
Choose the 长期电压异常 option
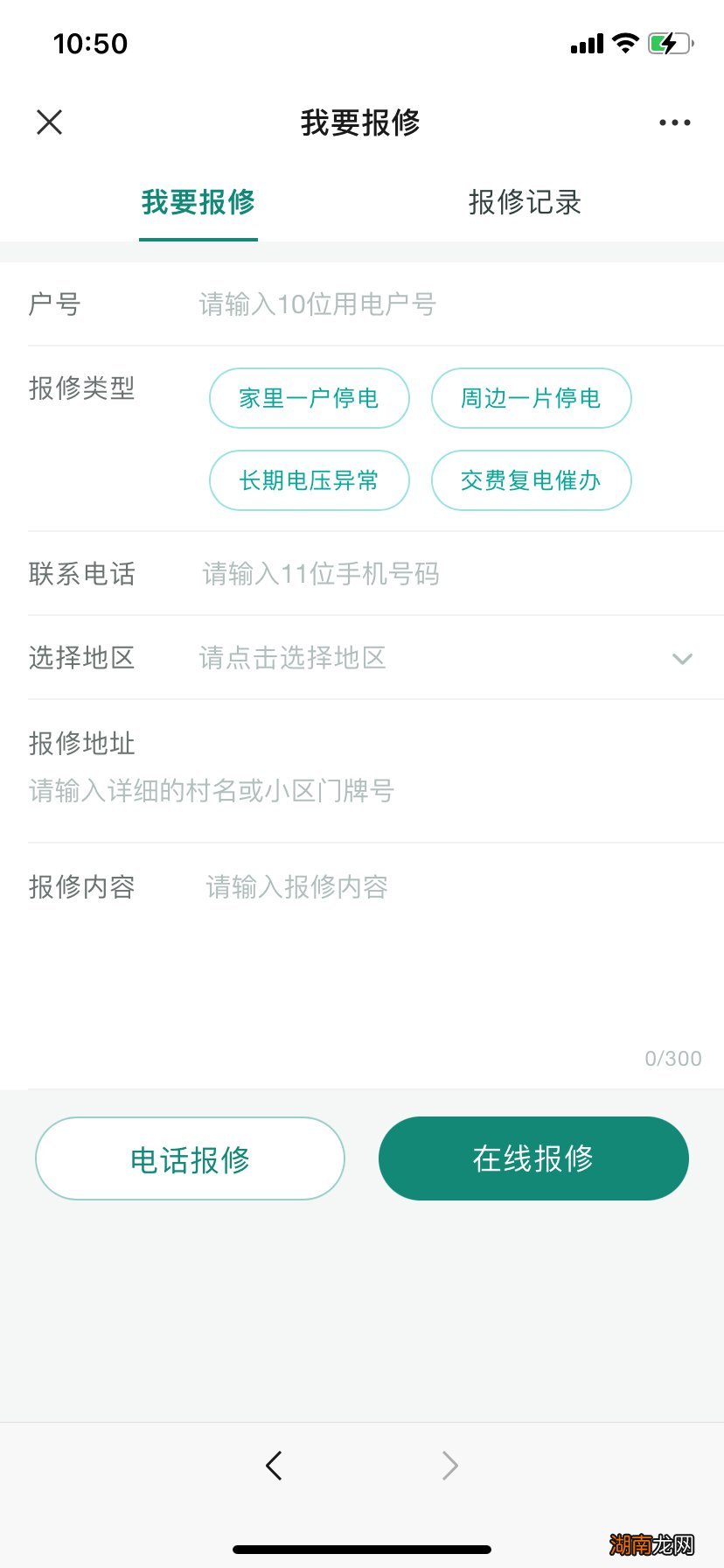tap(309, 480)
